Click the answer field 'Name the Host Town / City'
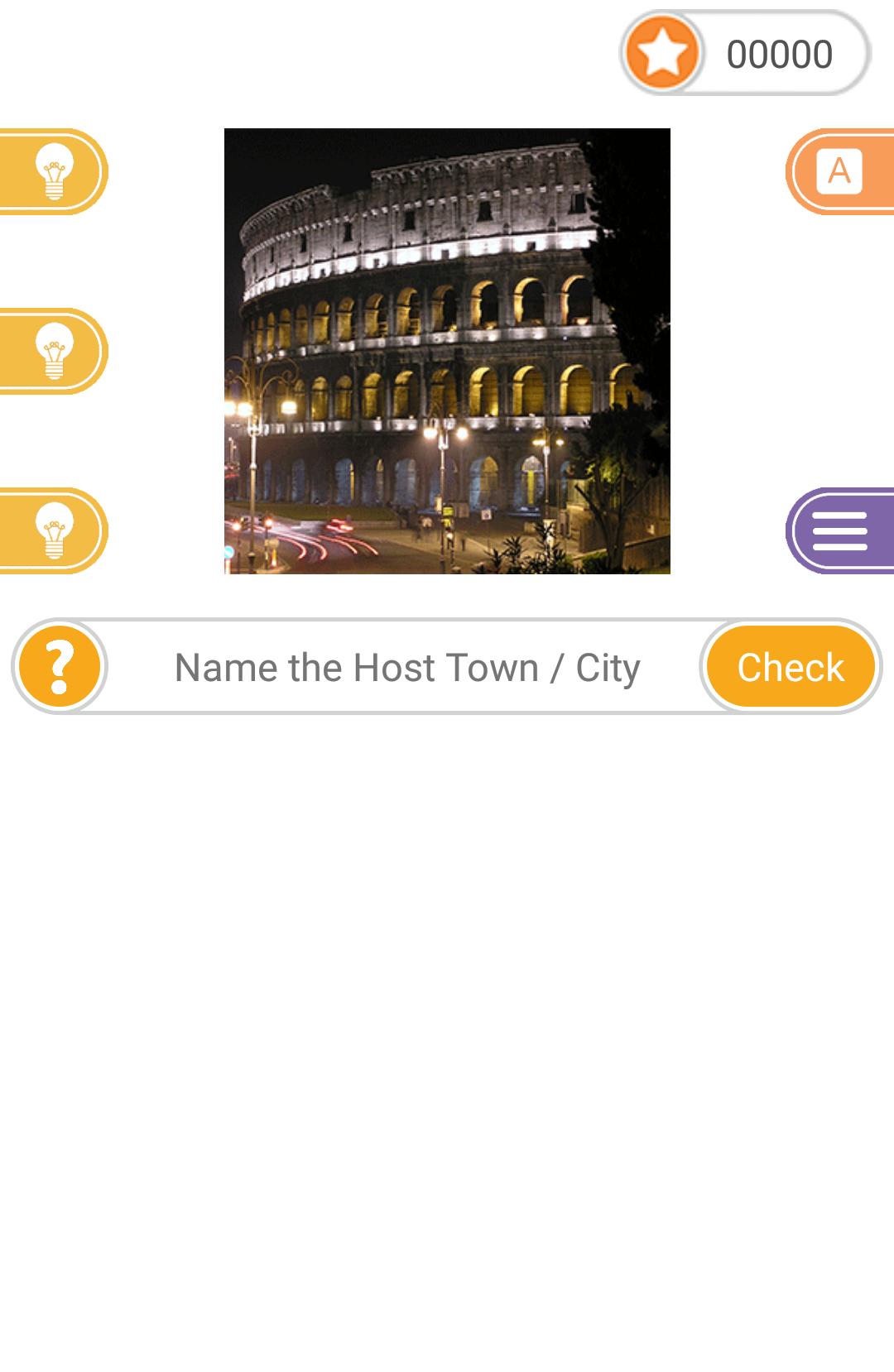Image resolution: width=894 pixels, height=1372 pixels. (409, 667)
